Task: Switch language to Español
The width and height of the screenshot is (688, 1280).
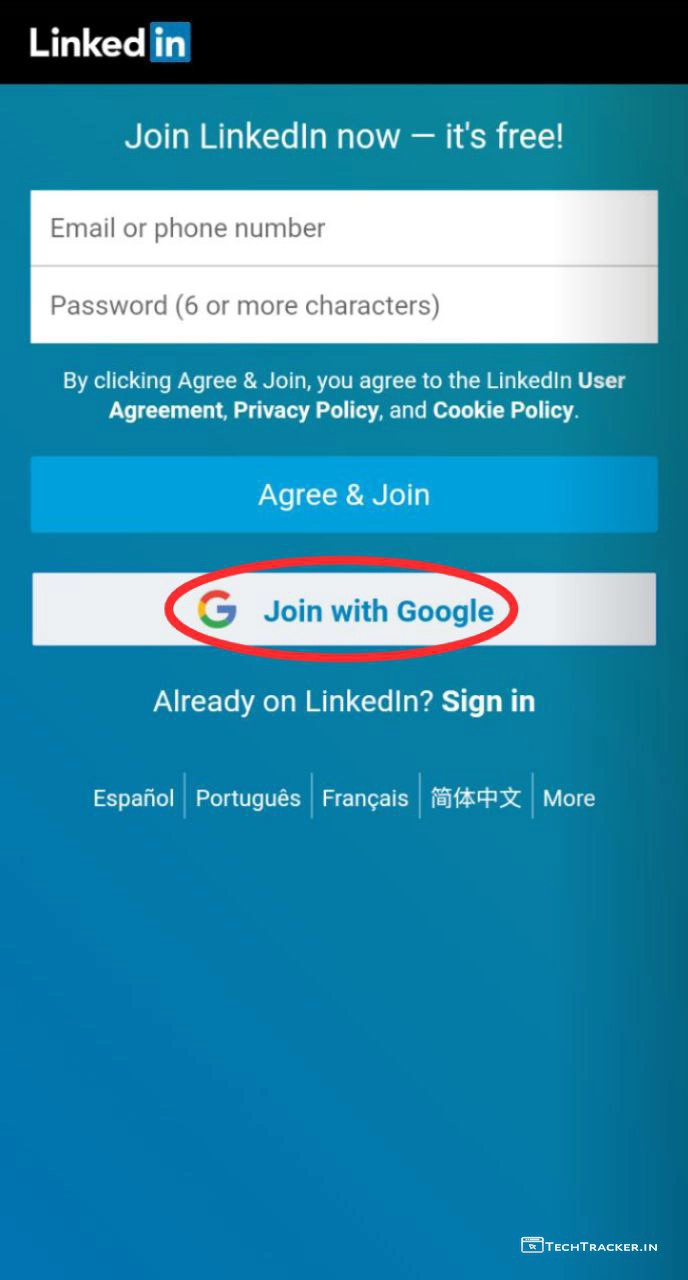Action: 134,798
